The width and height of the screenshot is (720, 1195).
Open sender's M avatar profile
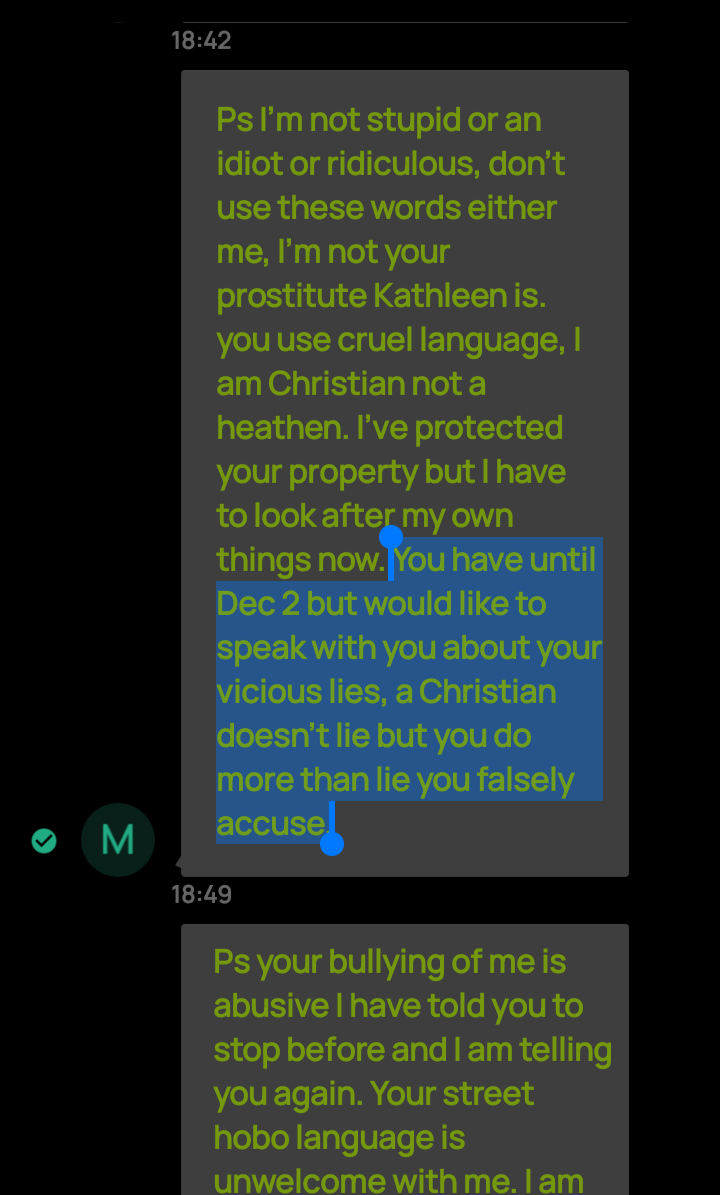click(118, 840)
